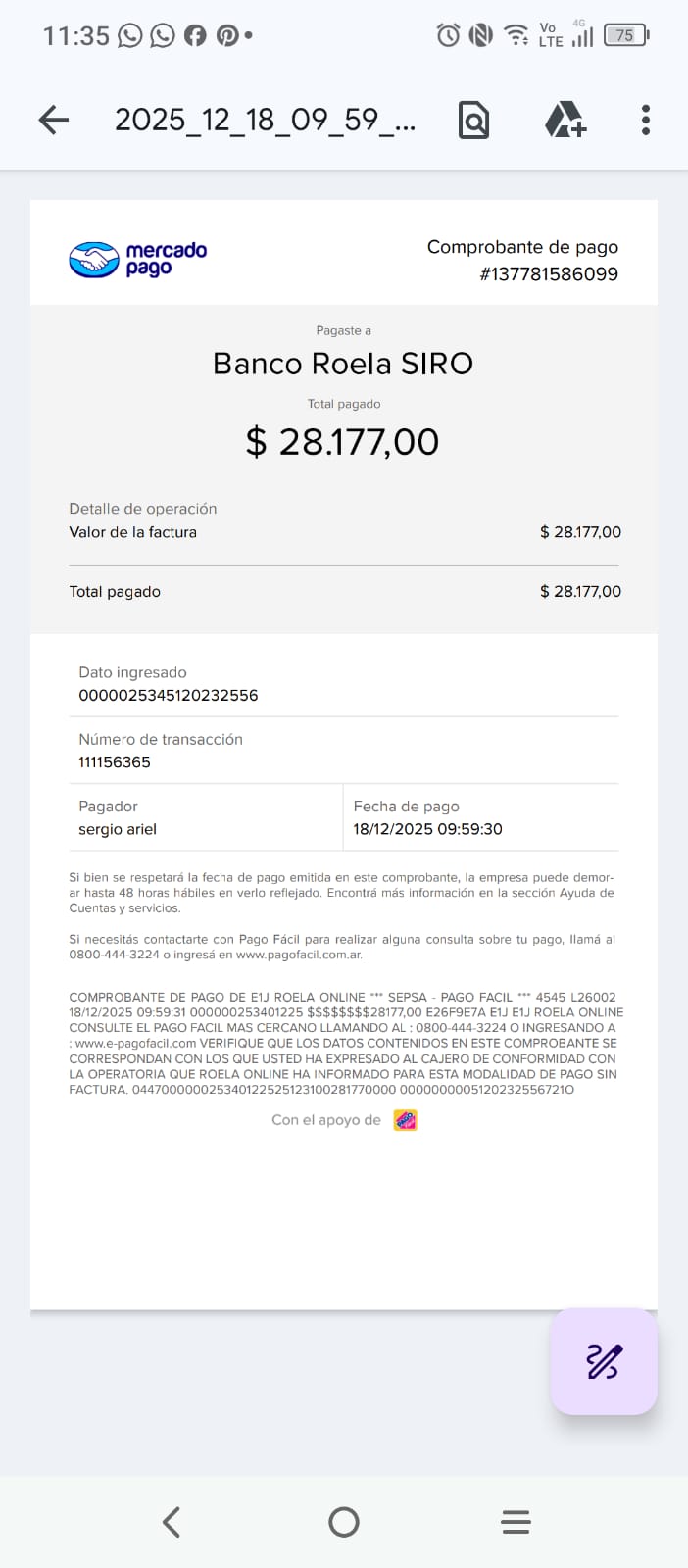Tap the system back button
The width and height of the screenshot is (688, 1568).
pos(172,1522)
